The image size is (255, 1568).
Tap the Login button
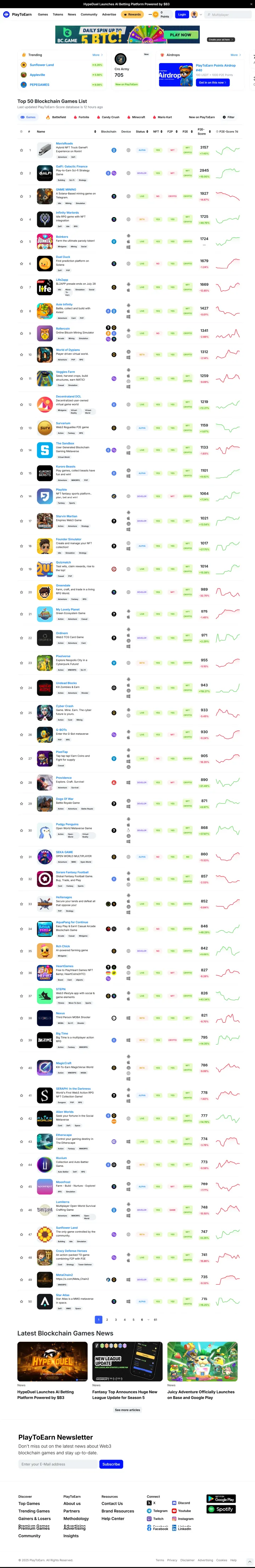coord(181,15)
